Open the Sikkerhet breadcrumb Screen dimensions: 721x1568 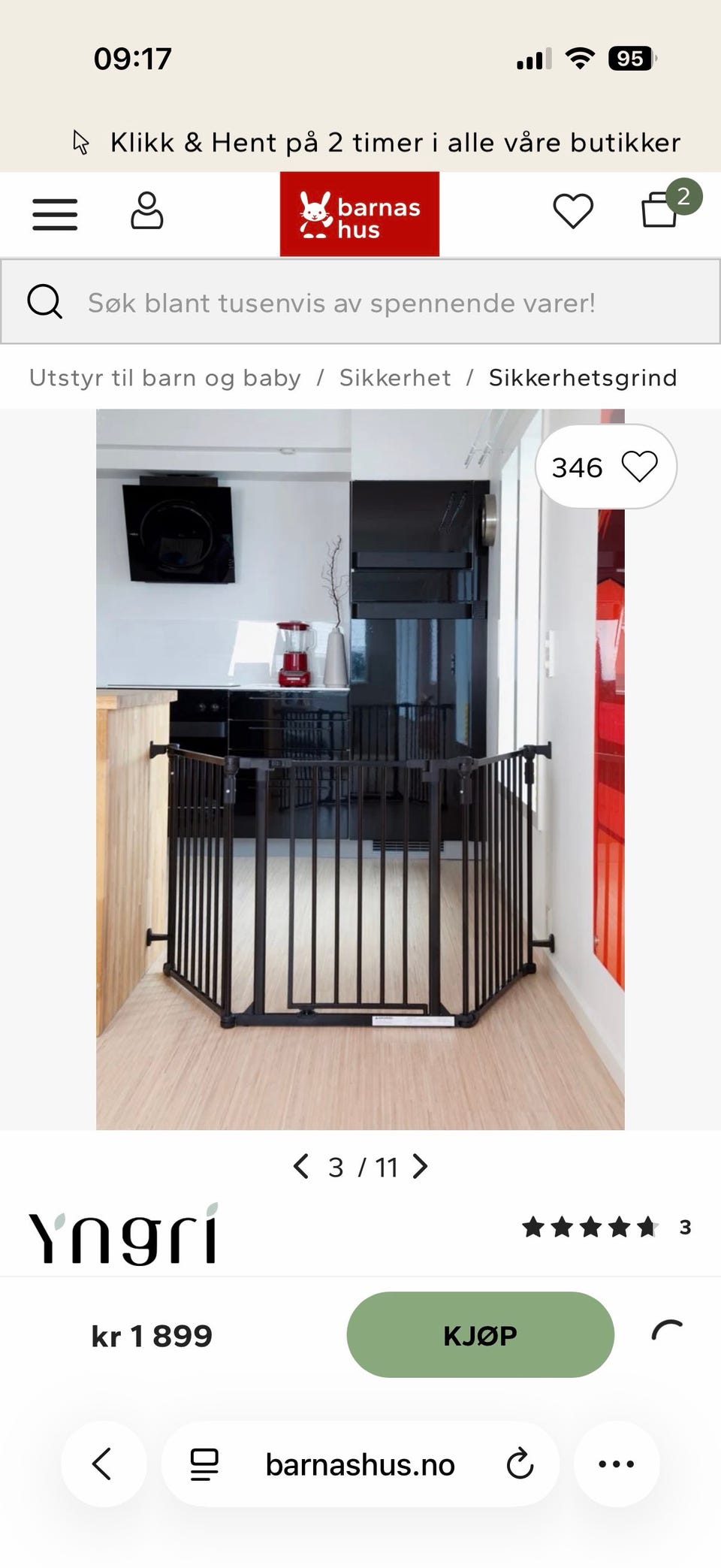pos(395,377)
